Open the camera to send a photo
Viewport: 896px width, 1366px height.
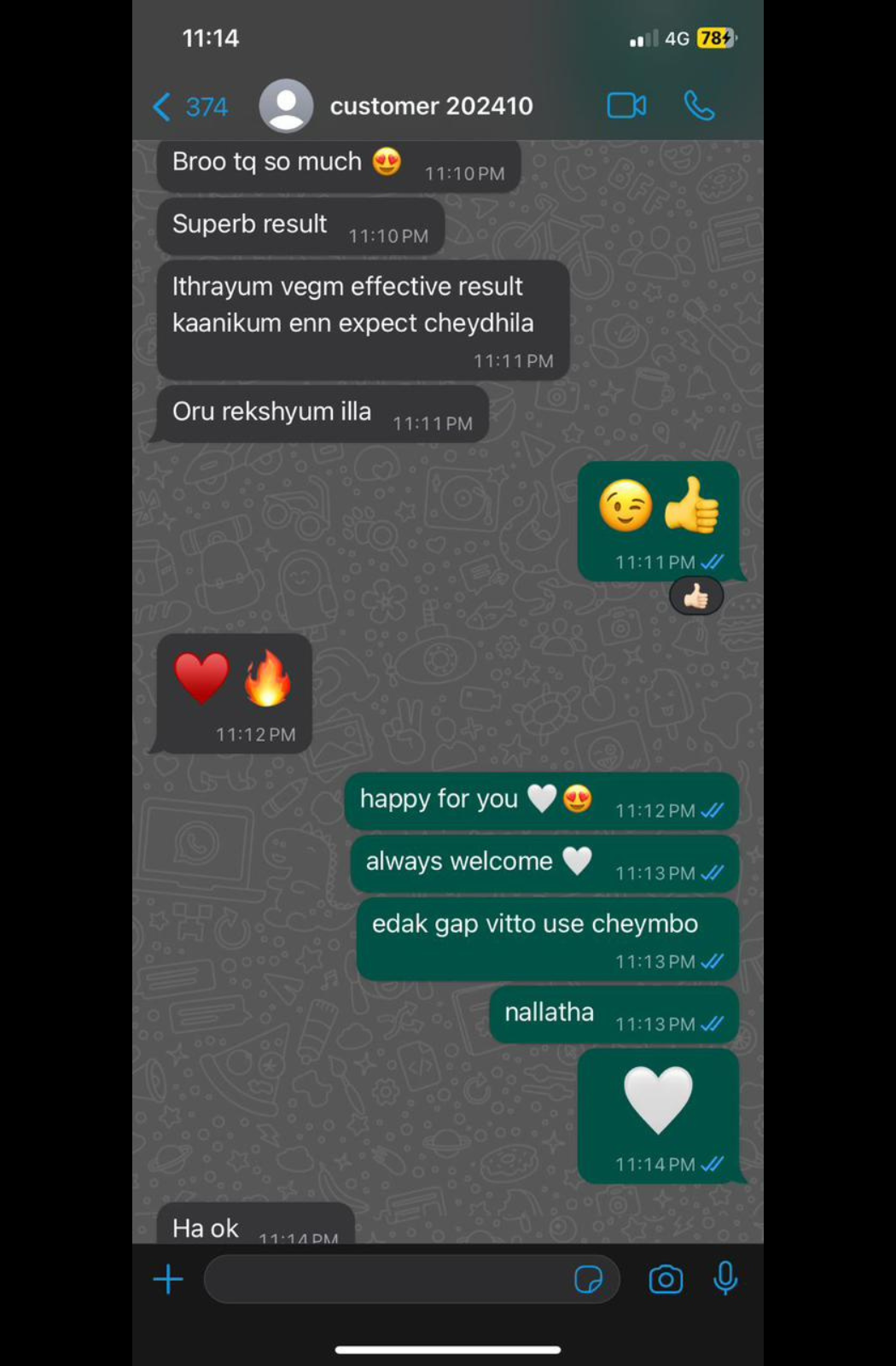tap(666, 1279)
